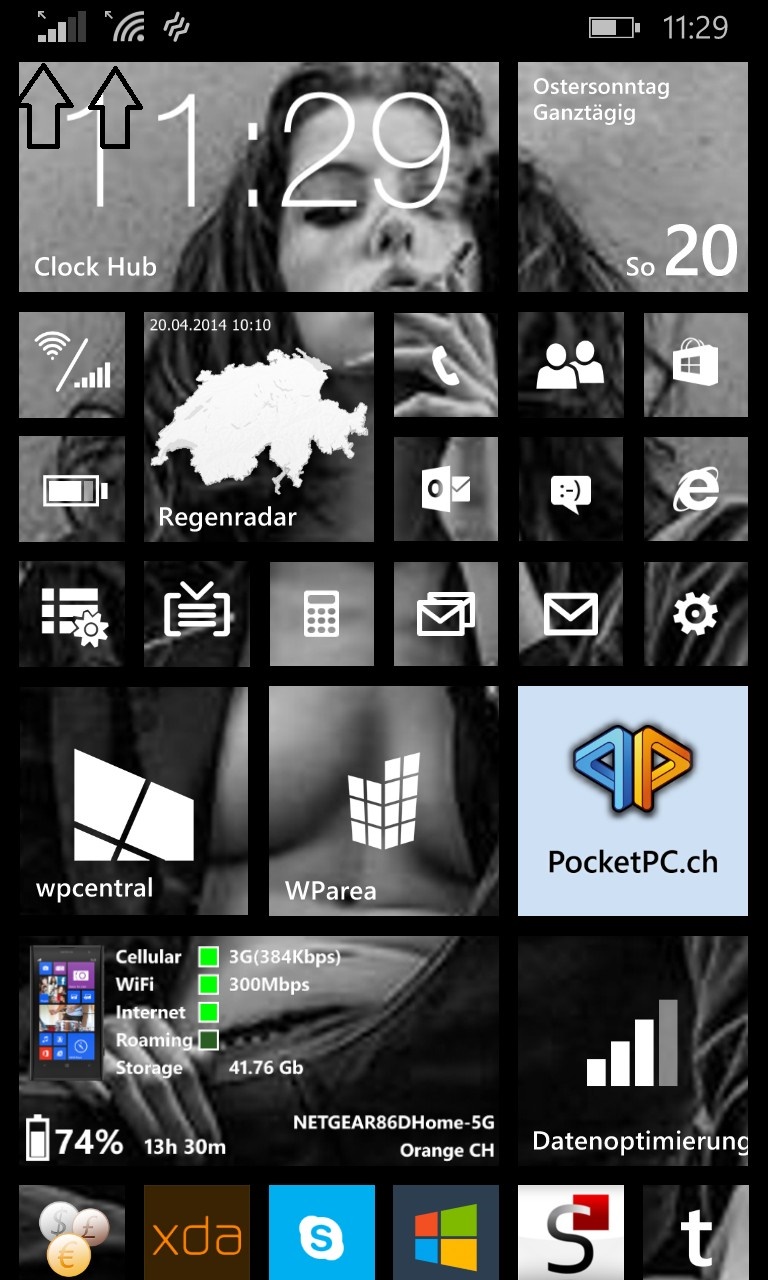This screenshot has width=768, height=1280.
Task: Open the Messaging tile
Action: pyautogui.click(x=571, y=489)
